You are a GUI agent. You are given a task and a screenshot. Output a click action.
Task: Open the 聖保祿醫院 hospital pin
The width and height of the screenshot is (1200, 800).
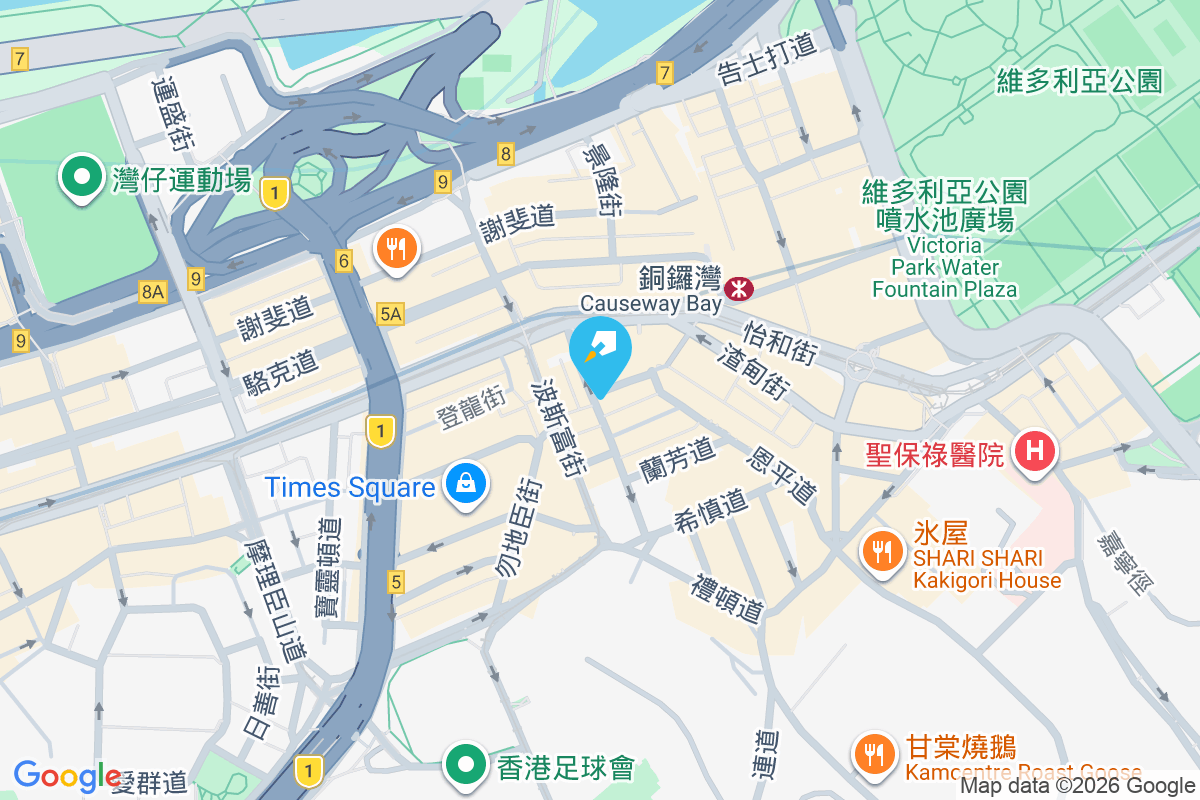point(1035,451)
